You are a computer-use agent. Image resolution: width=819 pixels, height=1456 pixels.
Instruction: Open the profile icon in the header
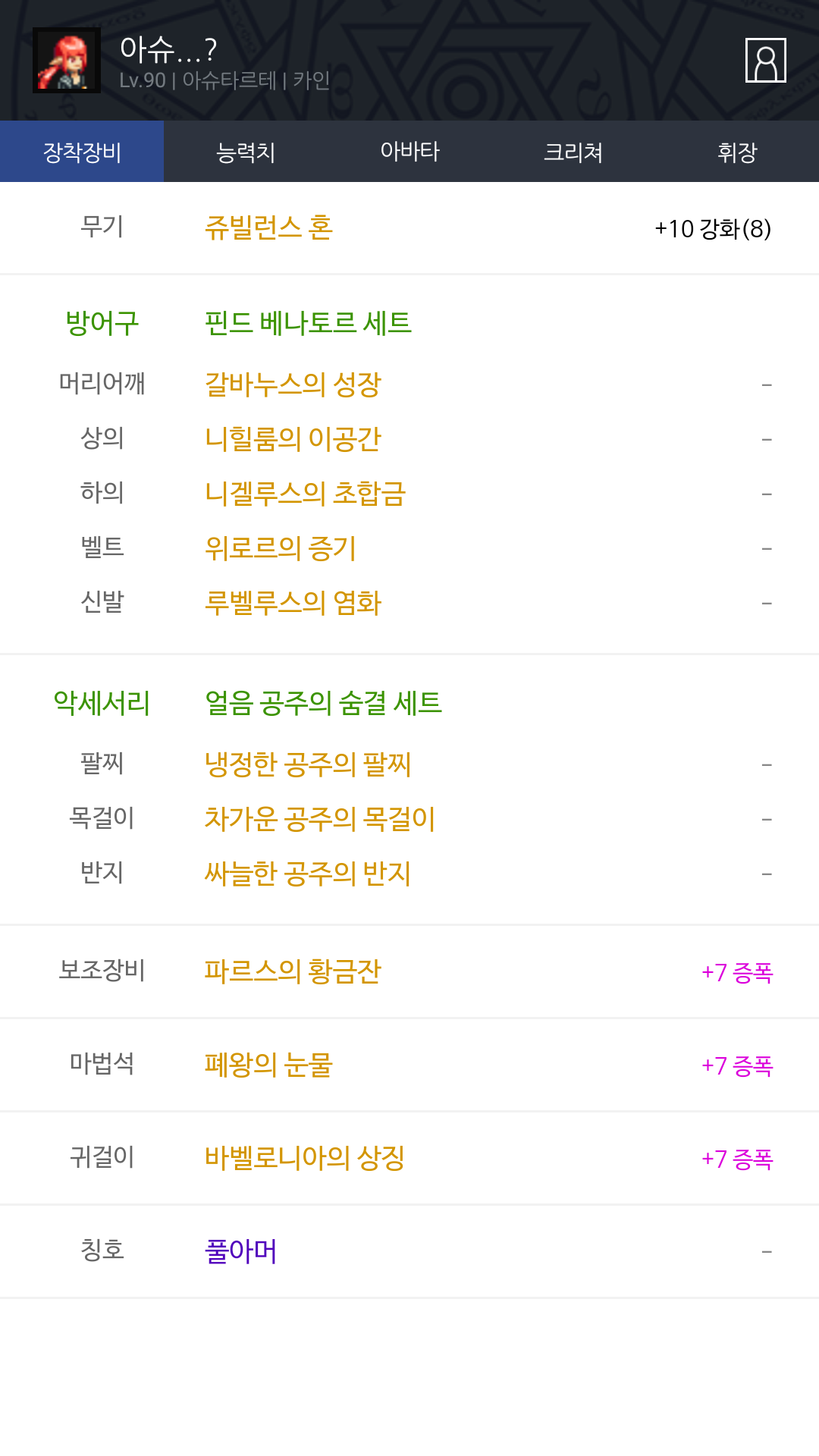(x=765, y=60)
